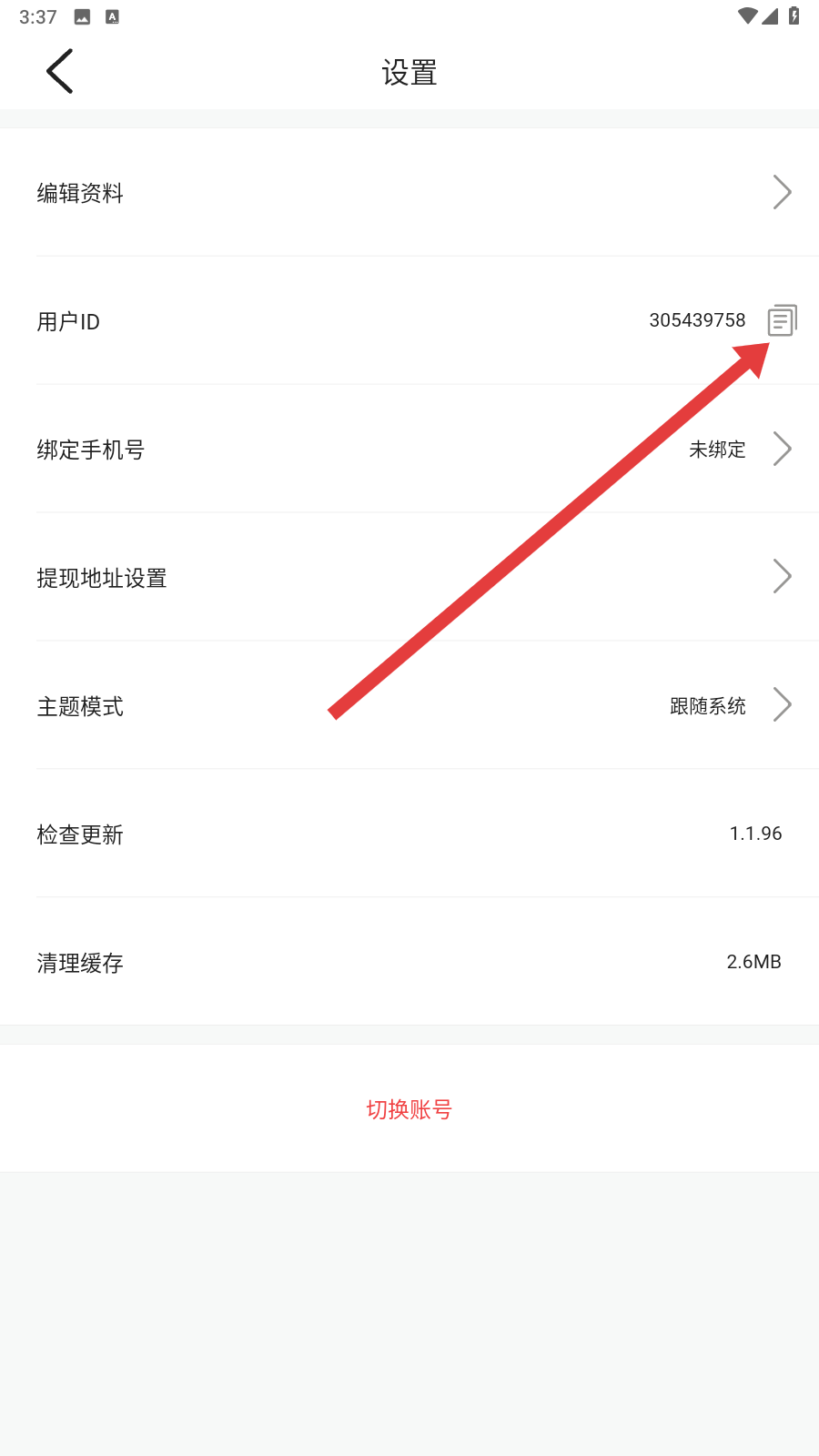819x1456 pixels.
Task: Tap 切换账号 to switch accounts
Action: click(409, 1109)
